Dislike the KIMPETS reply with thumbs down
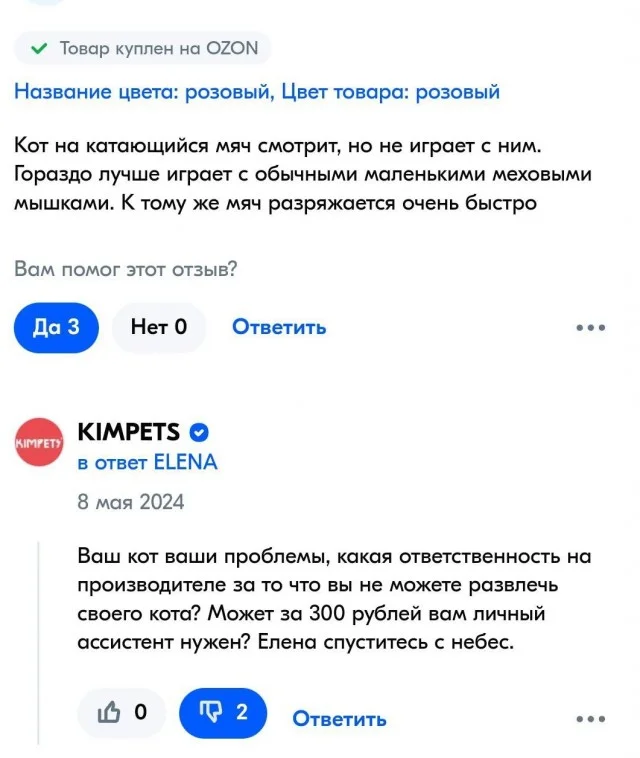Image resolution: width=640 pixels, height=758 pixels. (x=223, y=713)
